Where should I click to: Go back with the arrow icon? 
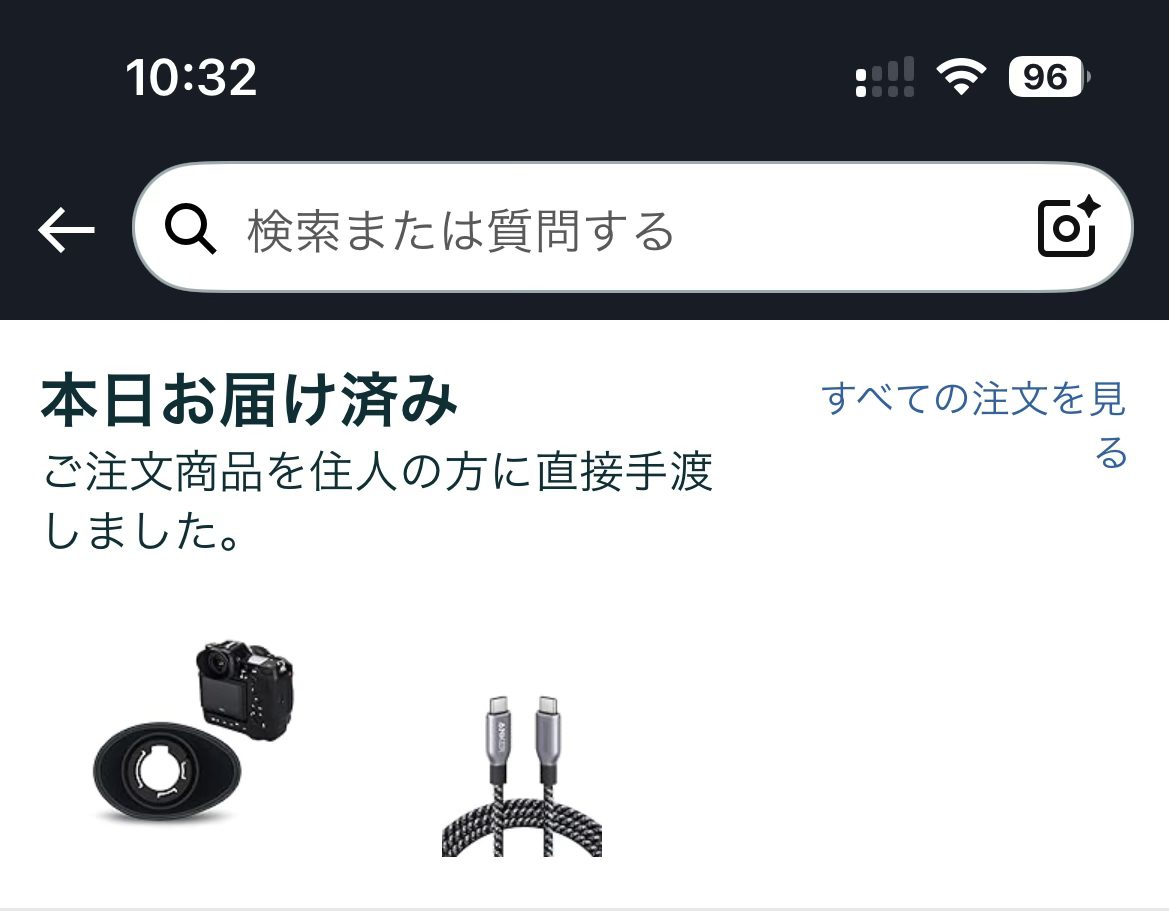click(66, 231)
